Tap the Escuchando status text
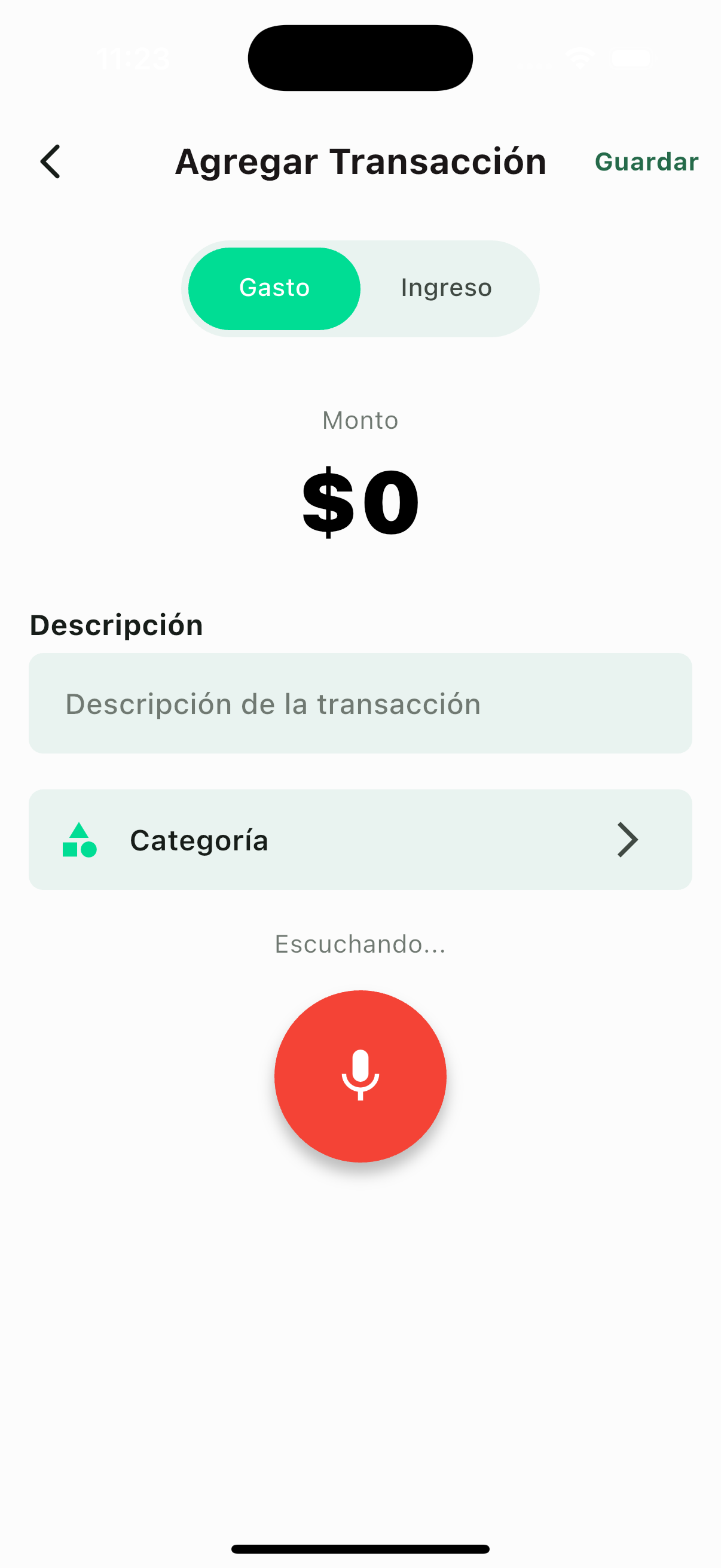 (x=360, y=945)
